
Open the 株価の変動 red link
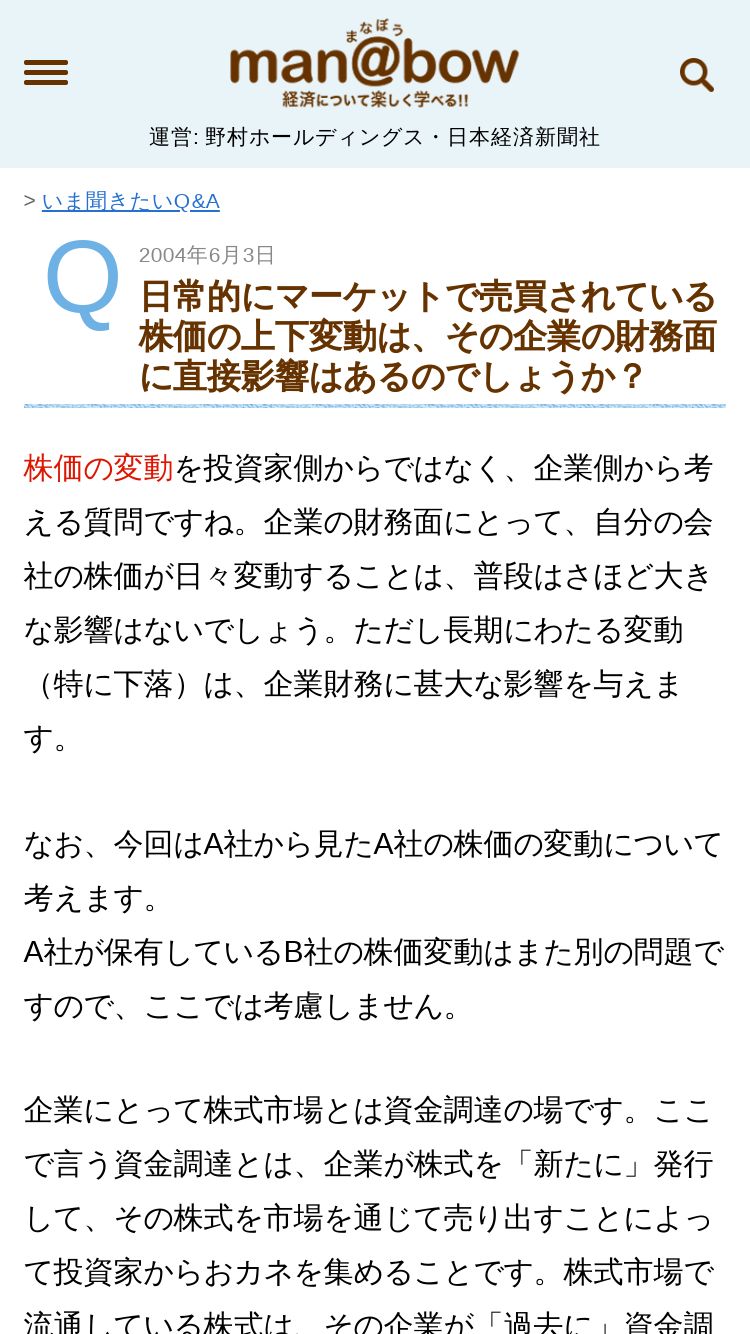(98, 468)
